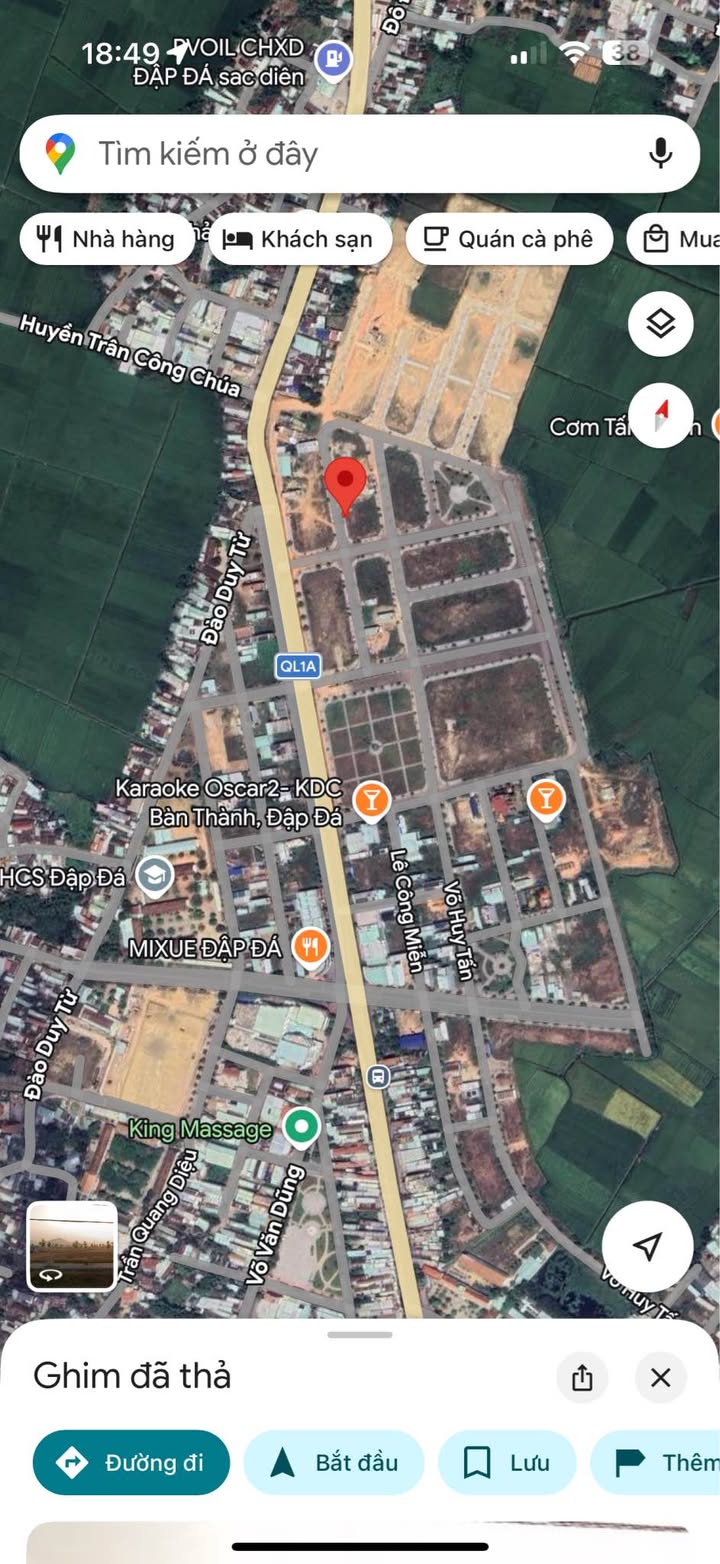Start navigation with 'Bắt đầu'
The width and height of the screenshot is (720, 1564).
[334, 1463]
